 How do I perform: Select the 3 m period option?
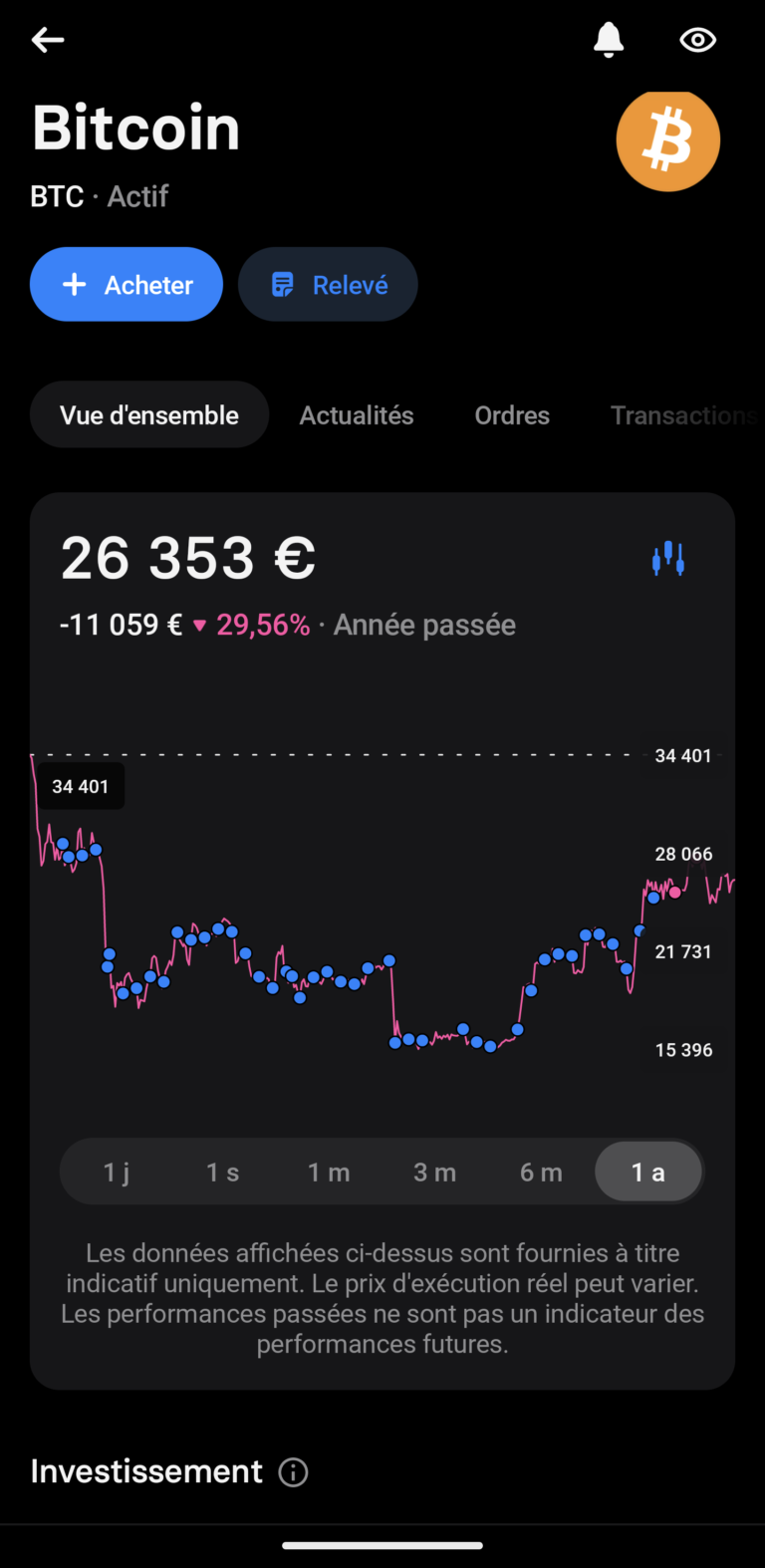435,1172
